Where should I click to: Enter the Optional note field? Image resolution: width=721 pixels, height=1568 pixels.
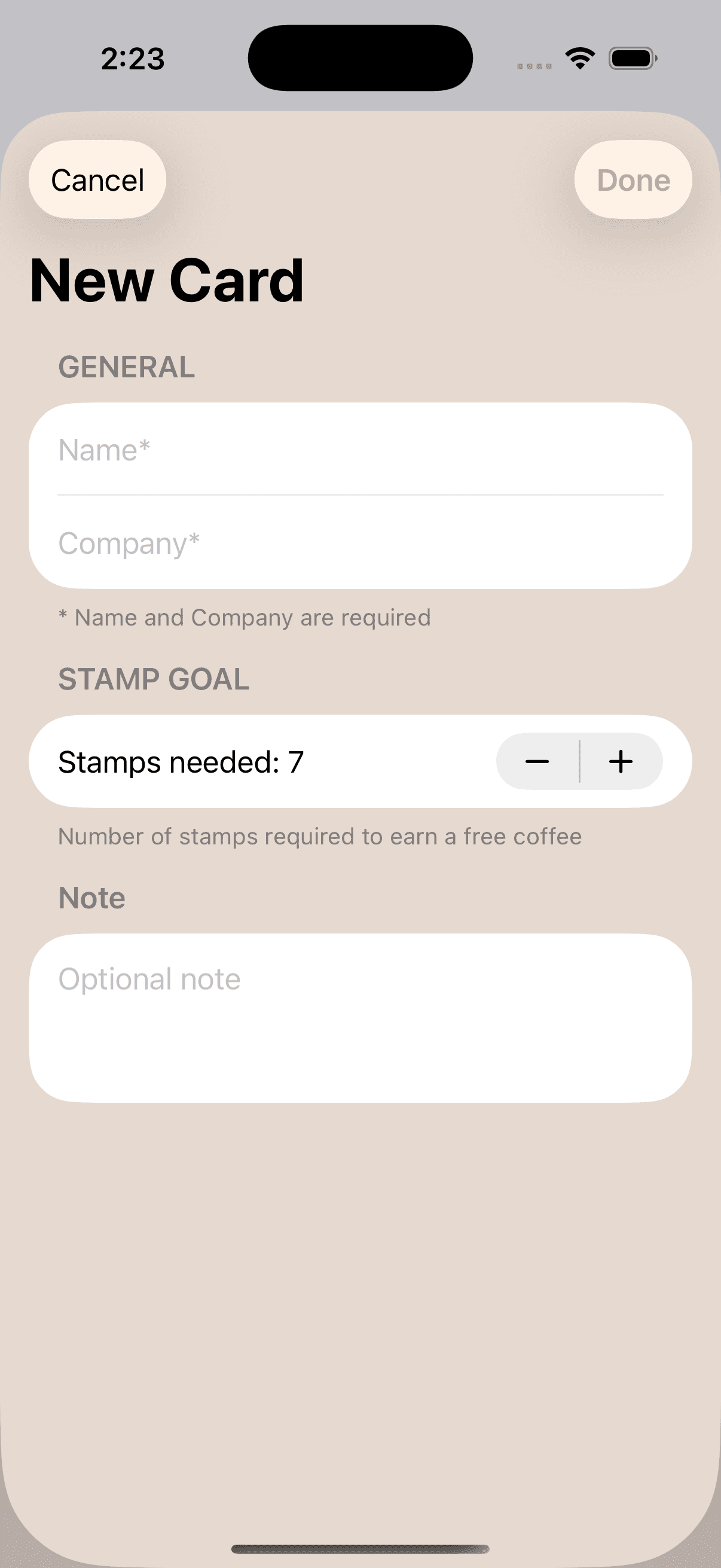pyautogui.click(x=360, y=1018)
